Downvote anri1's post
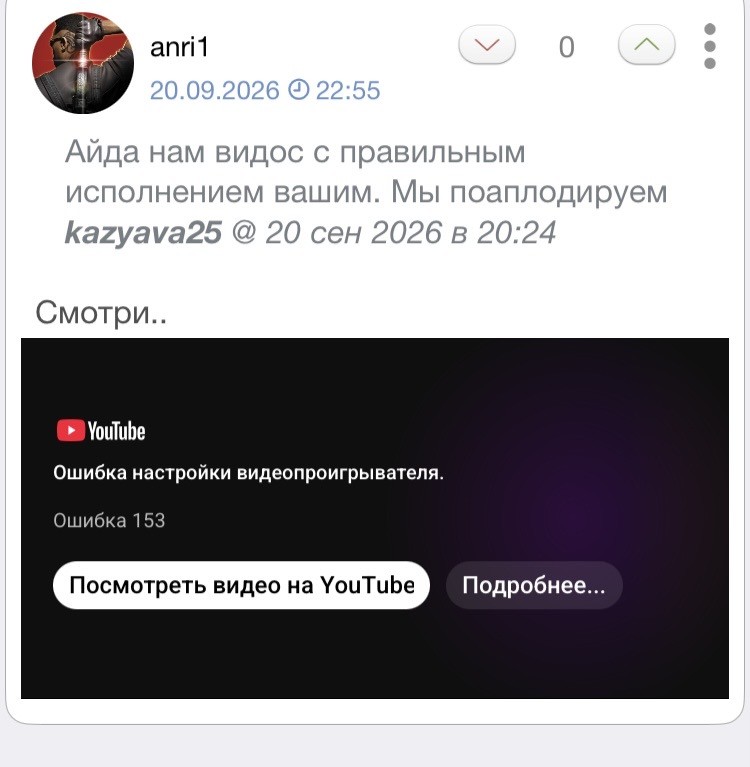This screenshot has width=750, height=767. 487,45
